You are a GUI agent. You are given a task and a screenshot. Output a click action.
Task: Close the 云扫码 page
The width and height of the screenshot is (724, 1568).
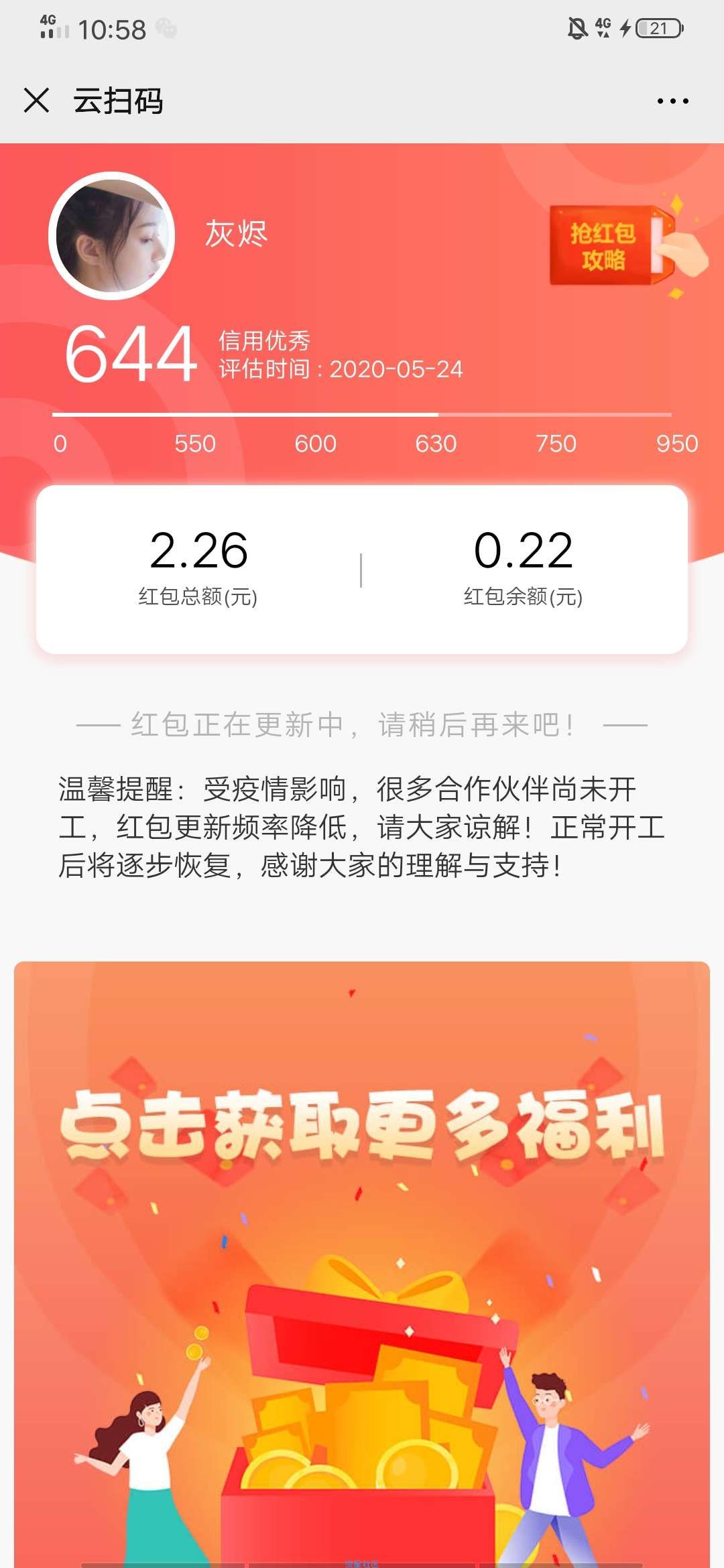tap(37, 101)
